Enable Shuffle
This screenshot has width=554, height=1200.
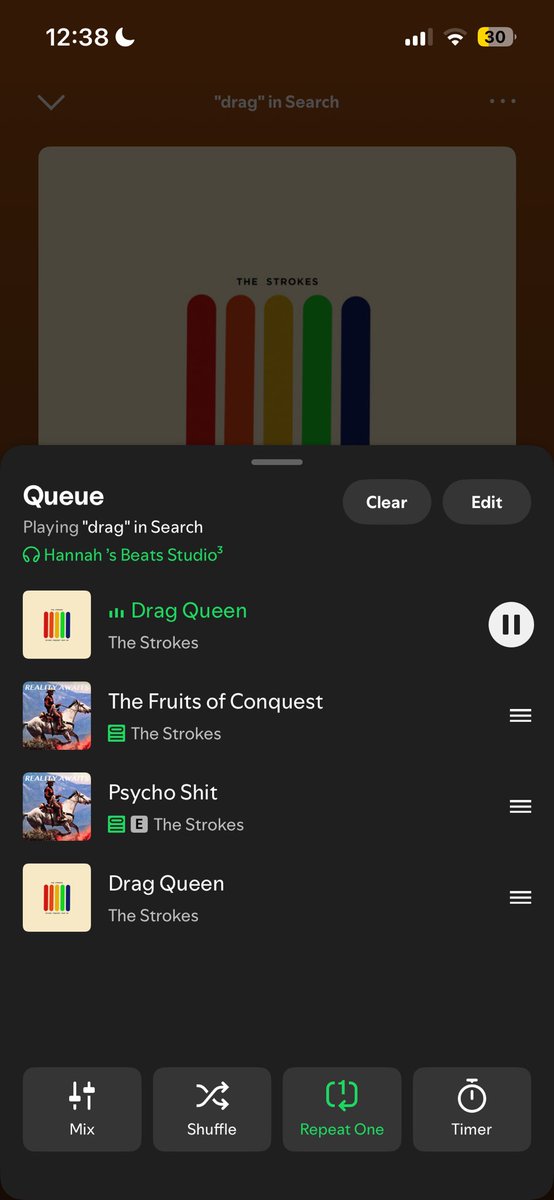[x=212, y=1110]
